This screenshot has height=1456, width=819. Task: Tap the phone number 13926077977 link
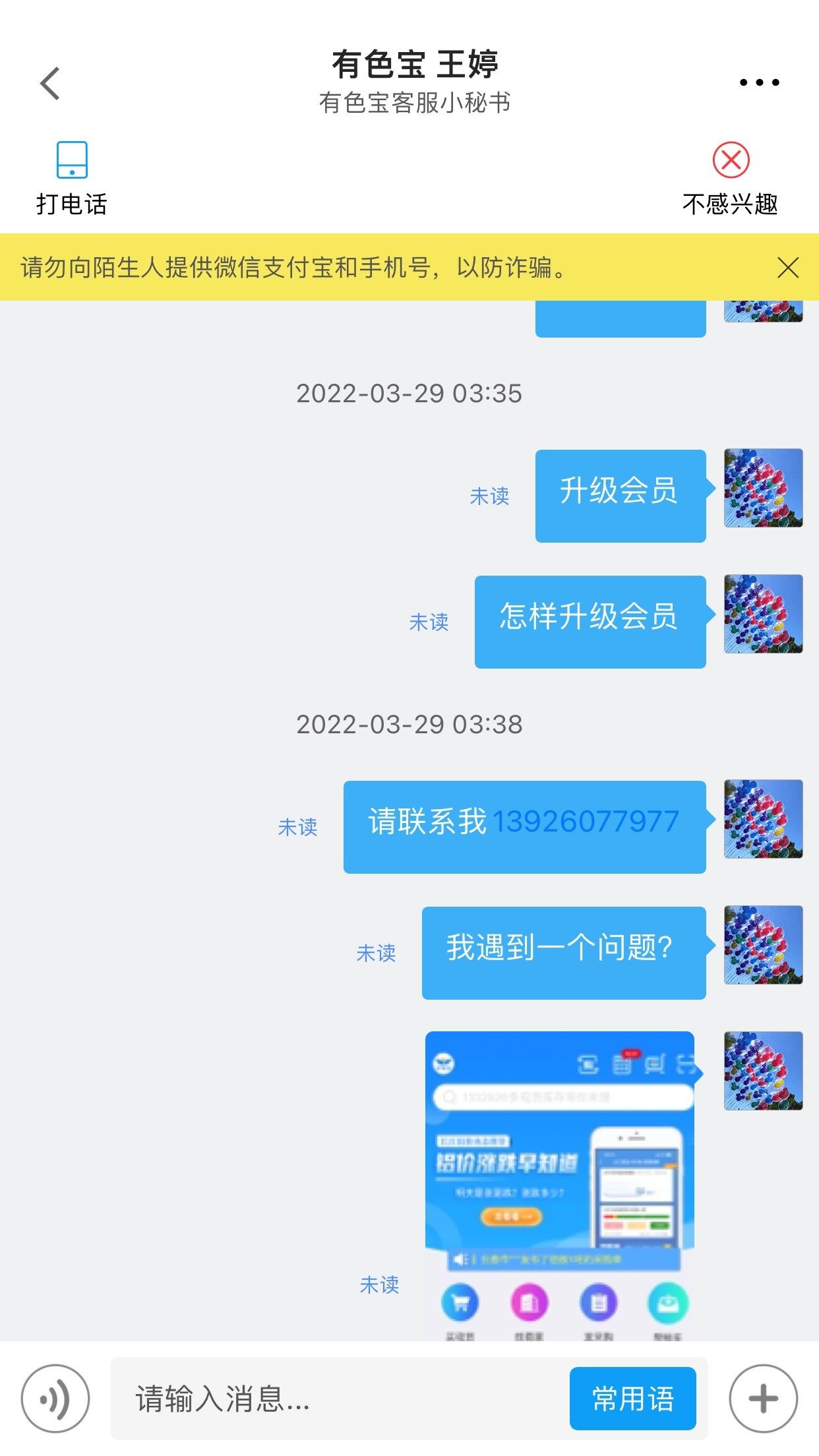coord(586,822)
